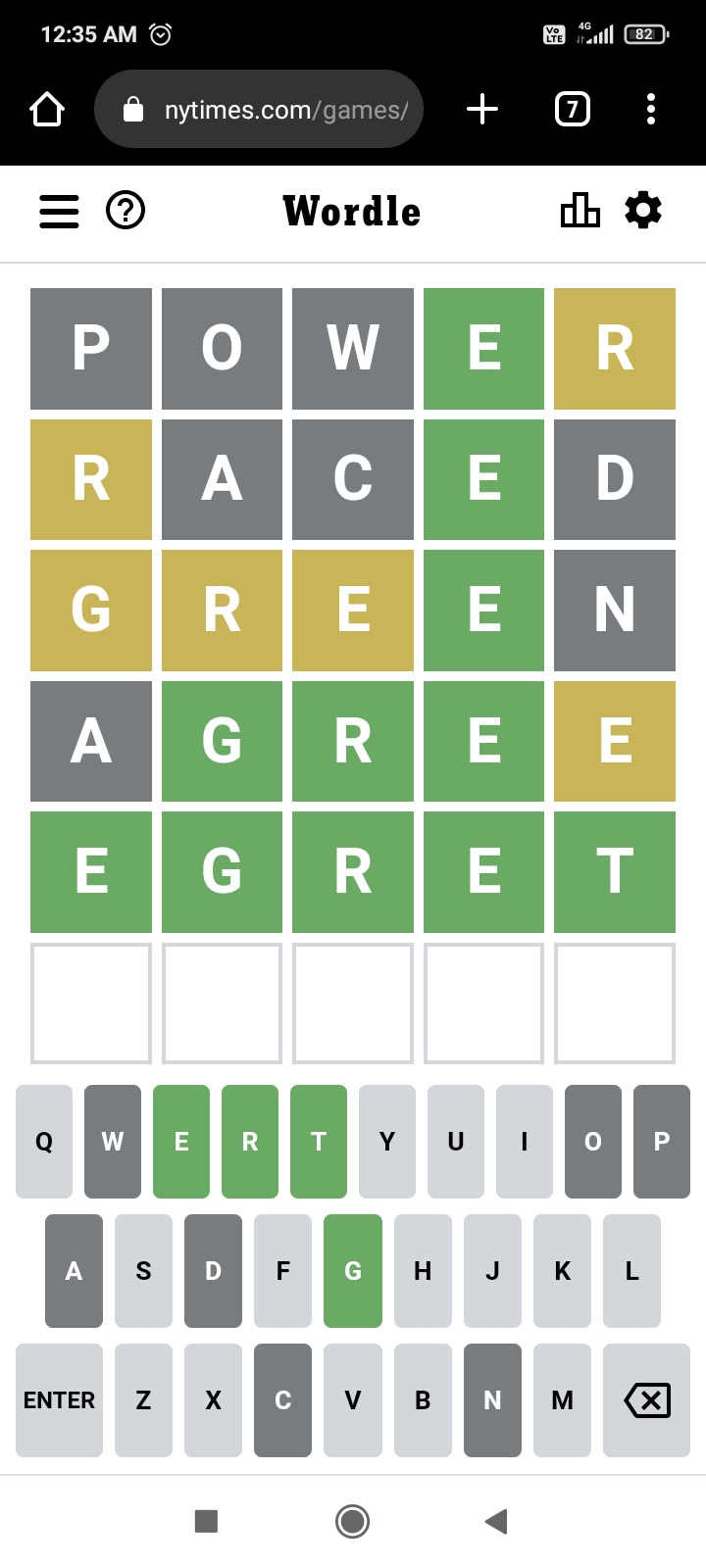The width and height of the screenshot is (706, 1568).
Task: Choose the letter Y key
Action: pyautogui.click(x=387, y=1141)
